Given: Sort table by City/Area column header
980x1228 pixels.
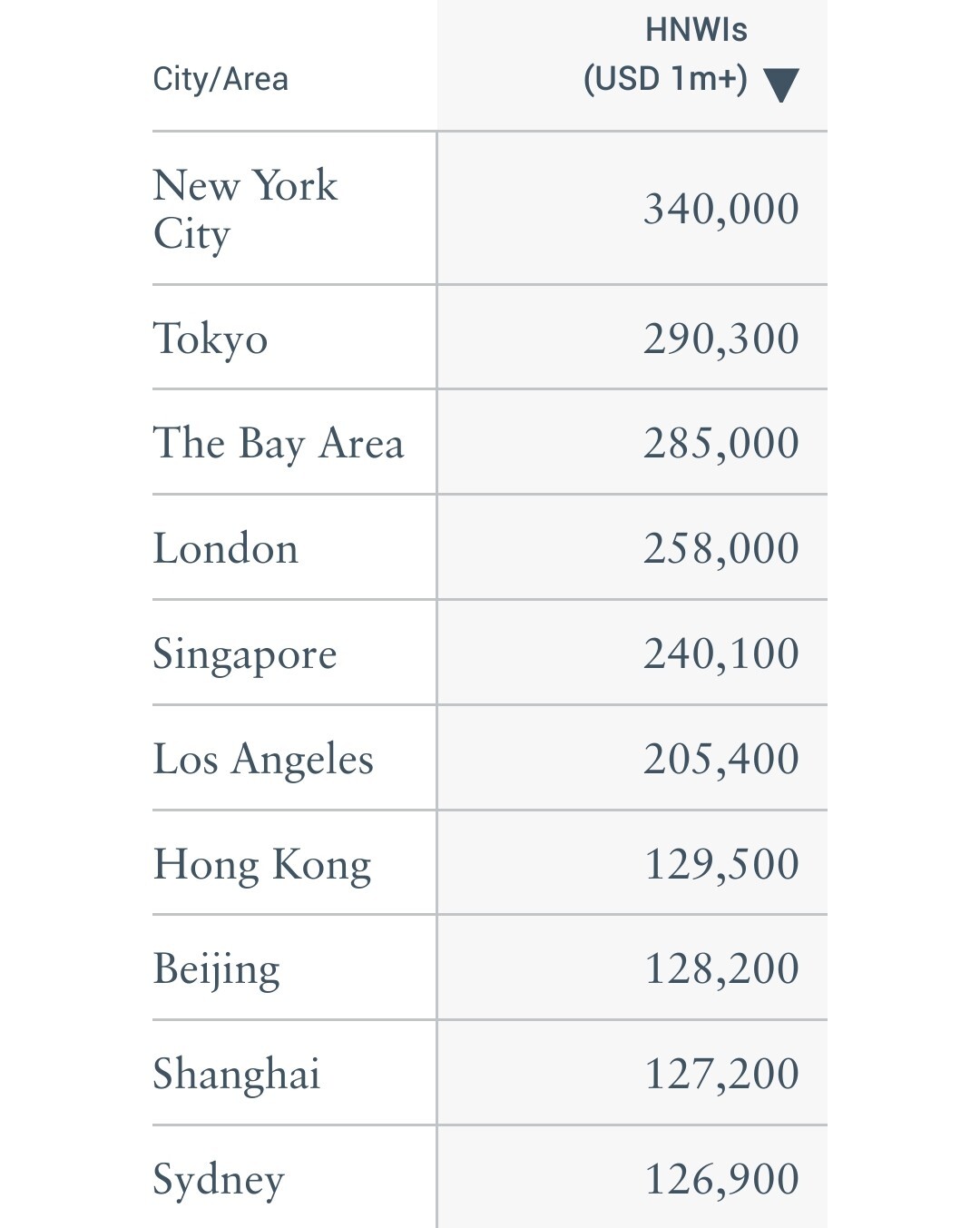Looking at the screenshot, I should coord(220,80).
